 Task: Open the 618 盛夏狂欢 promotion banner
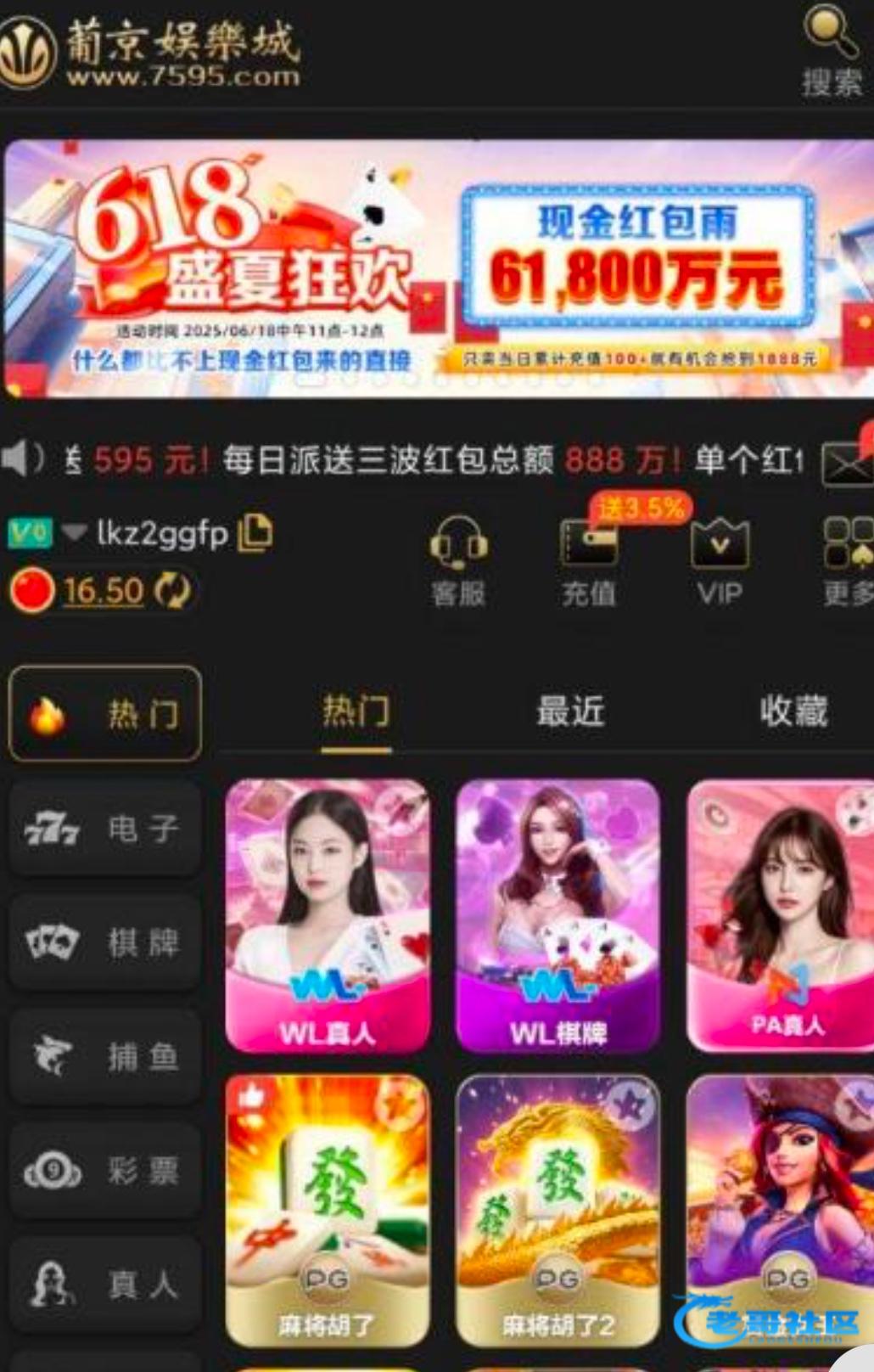(437, 267)
